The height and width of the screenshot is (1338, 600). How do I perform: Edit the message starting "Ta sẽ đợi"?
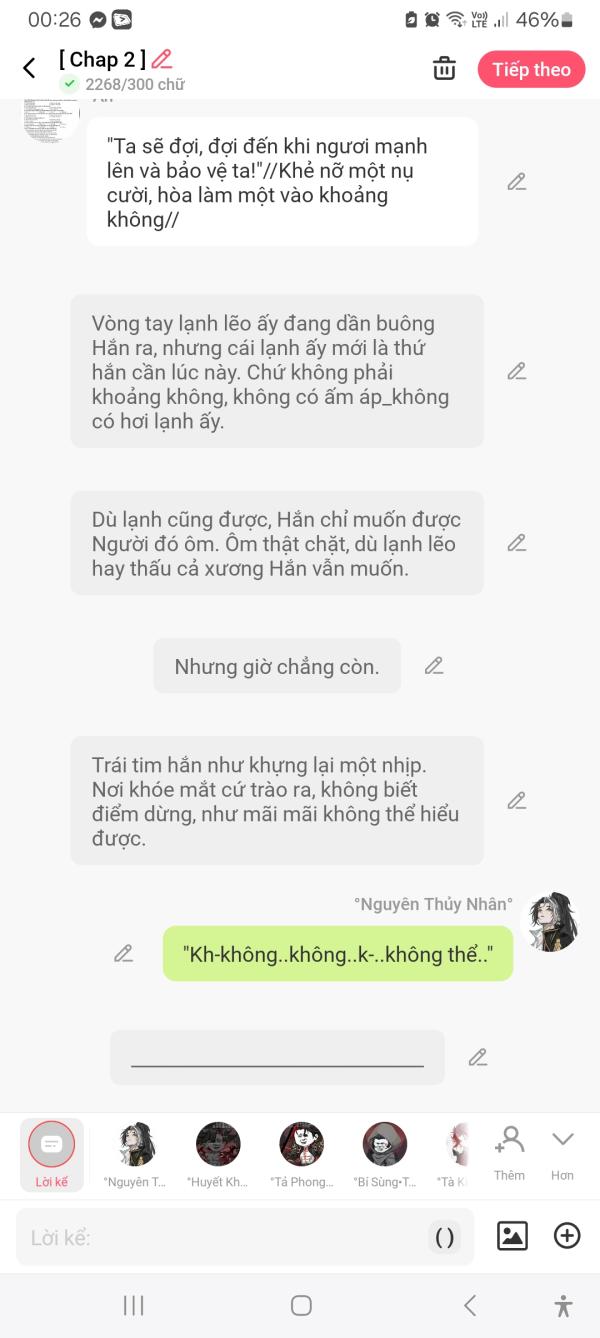(x=516, y=182)
